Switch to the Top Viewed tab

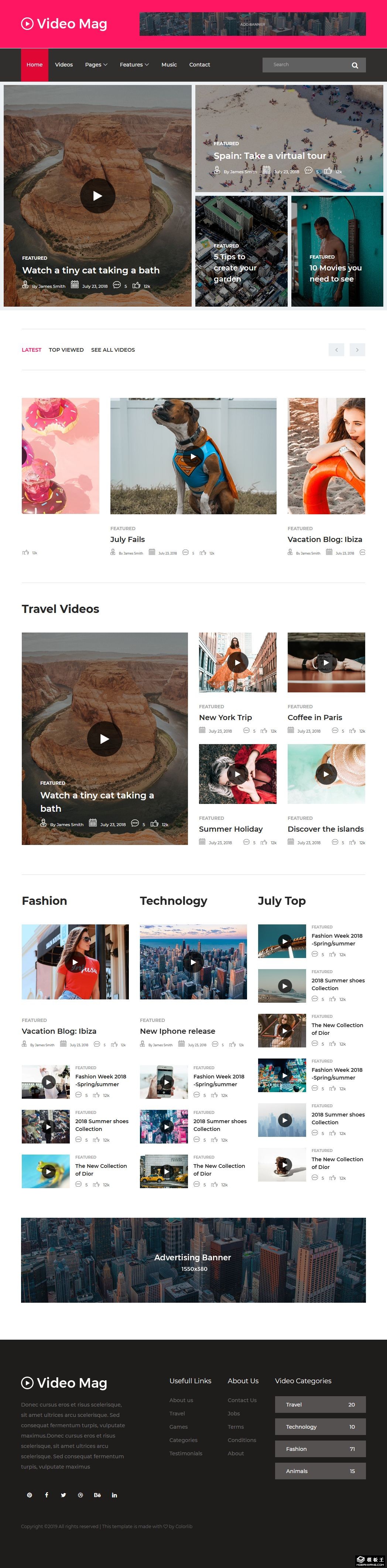coord(66,350)
